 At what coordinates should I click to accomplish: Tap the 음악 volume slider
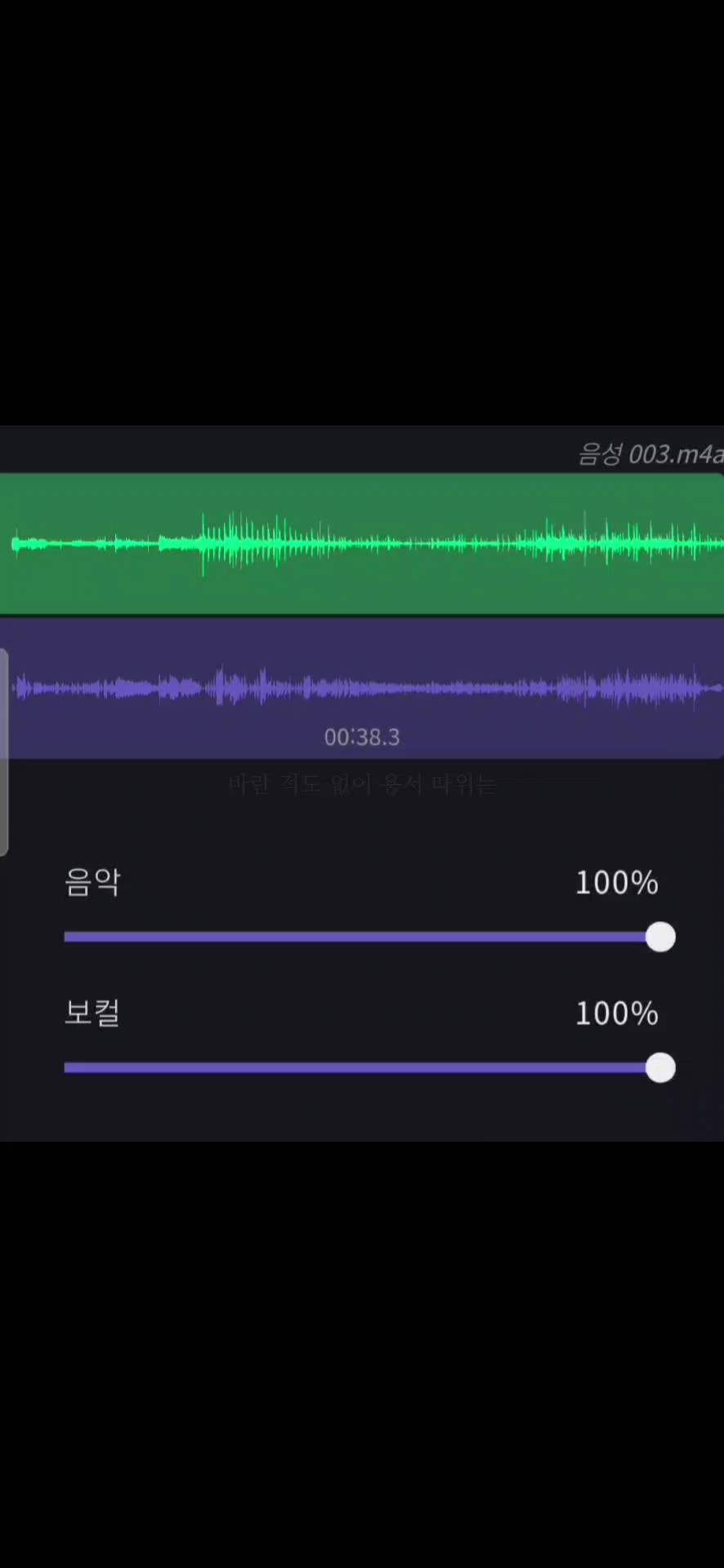click(x=369, y=937)
